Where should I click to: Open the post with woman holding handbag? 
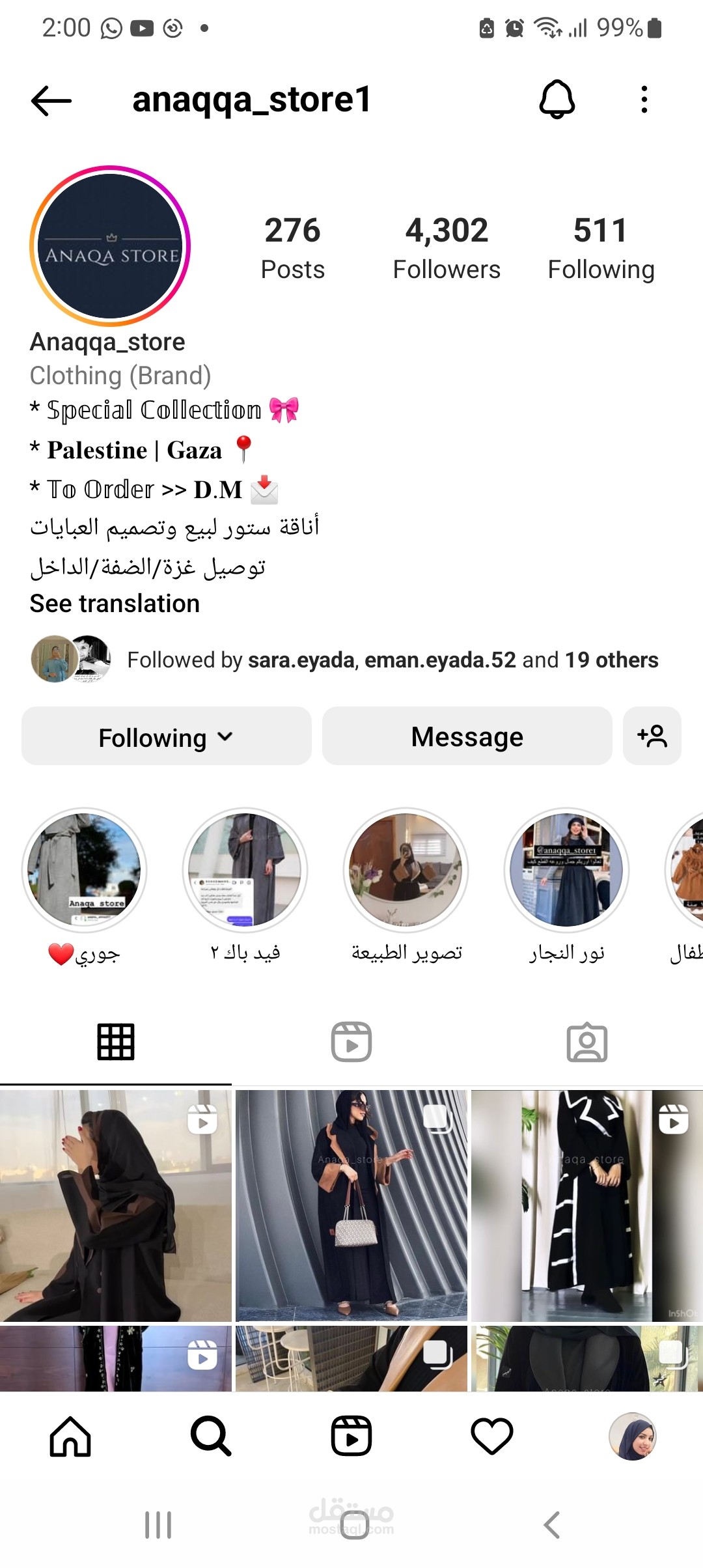(351, 1205)
